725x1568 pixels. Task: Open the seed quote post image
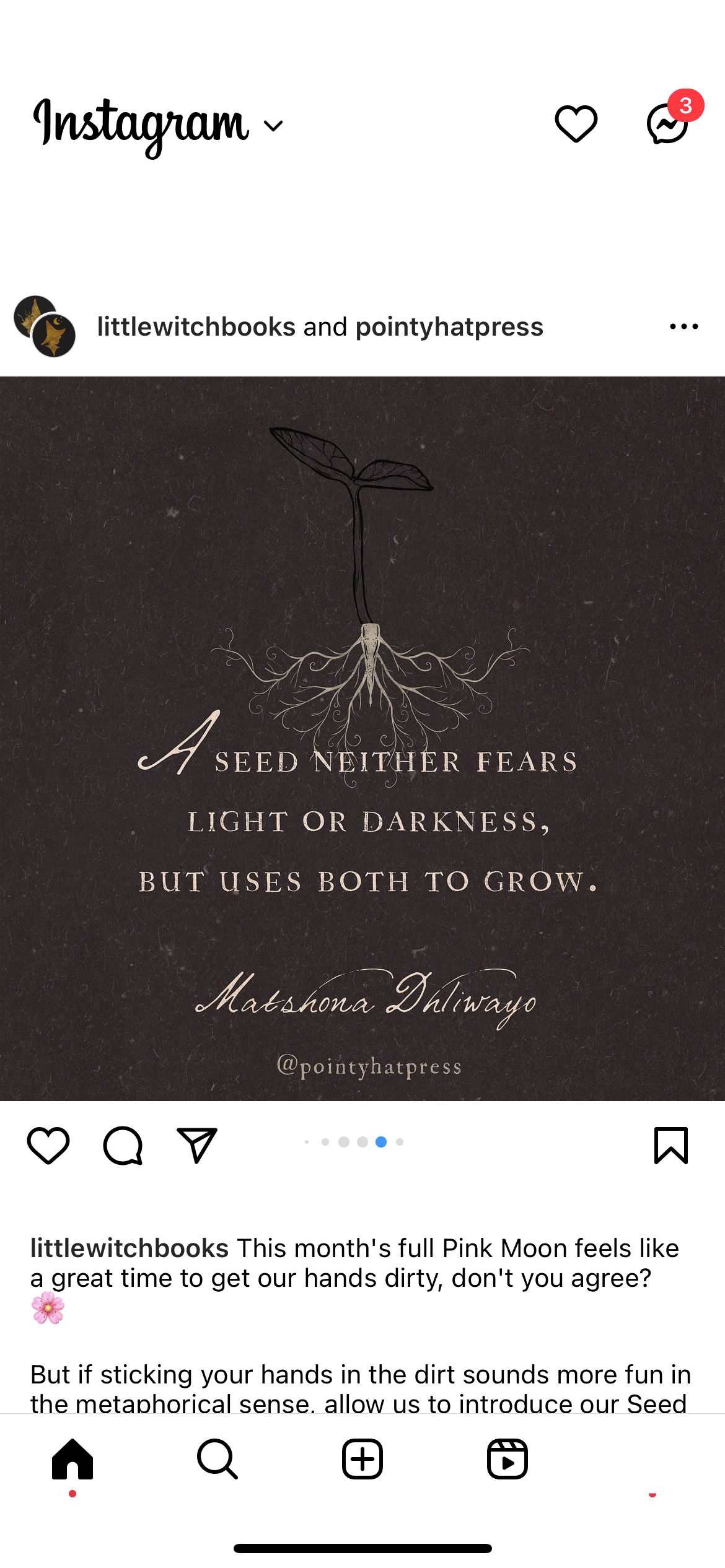(362, 738)
